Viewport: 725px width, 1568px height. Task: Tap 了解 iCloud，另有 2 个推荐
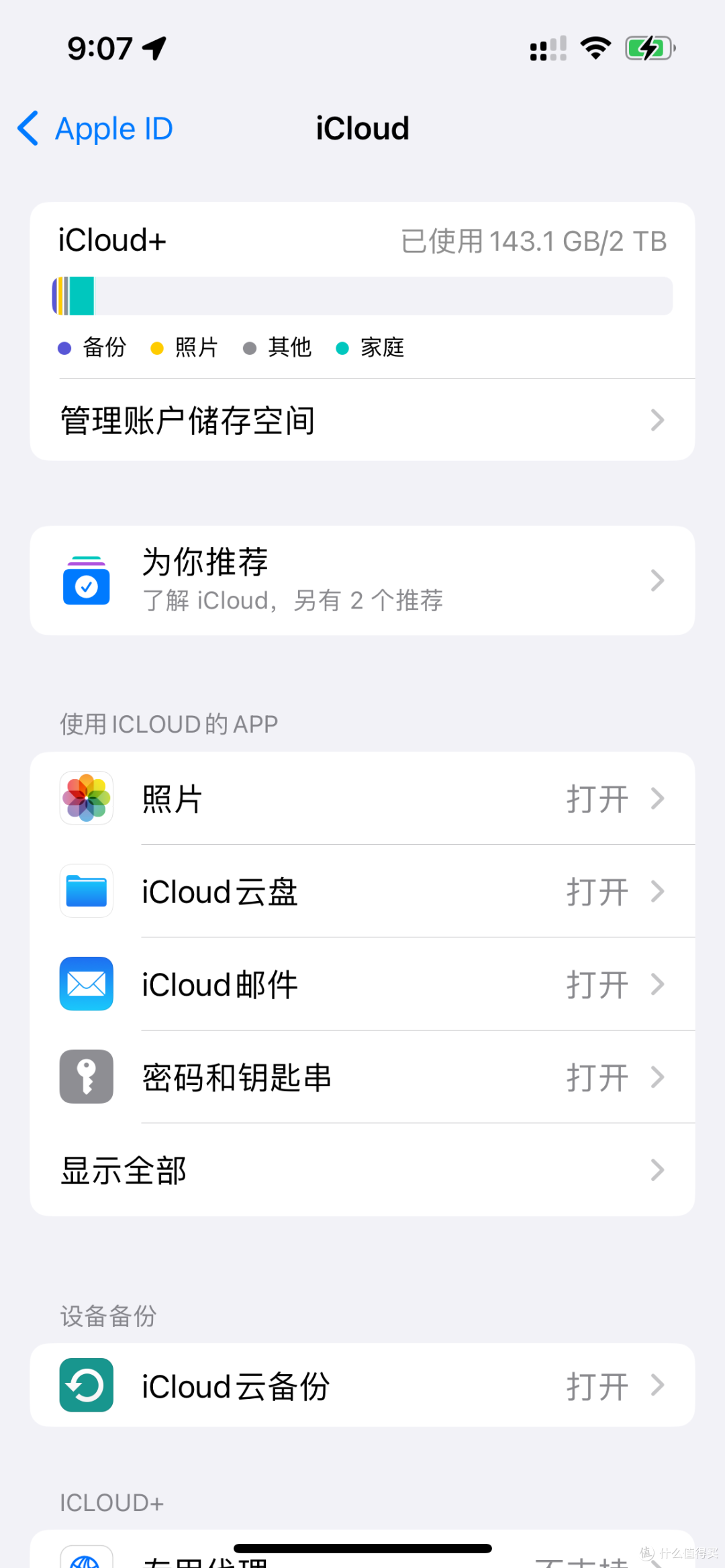coord(293,600)
